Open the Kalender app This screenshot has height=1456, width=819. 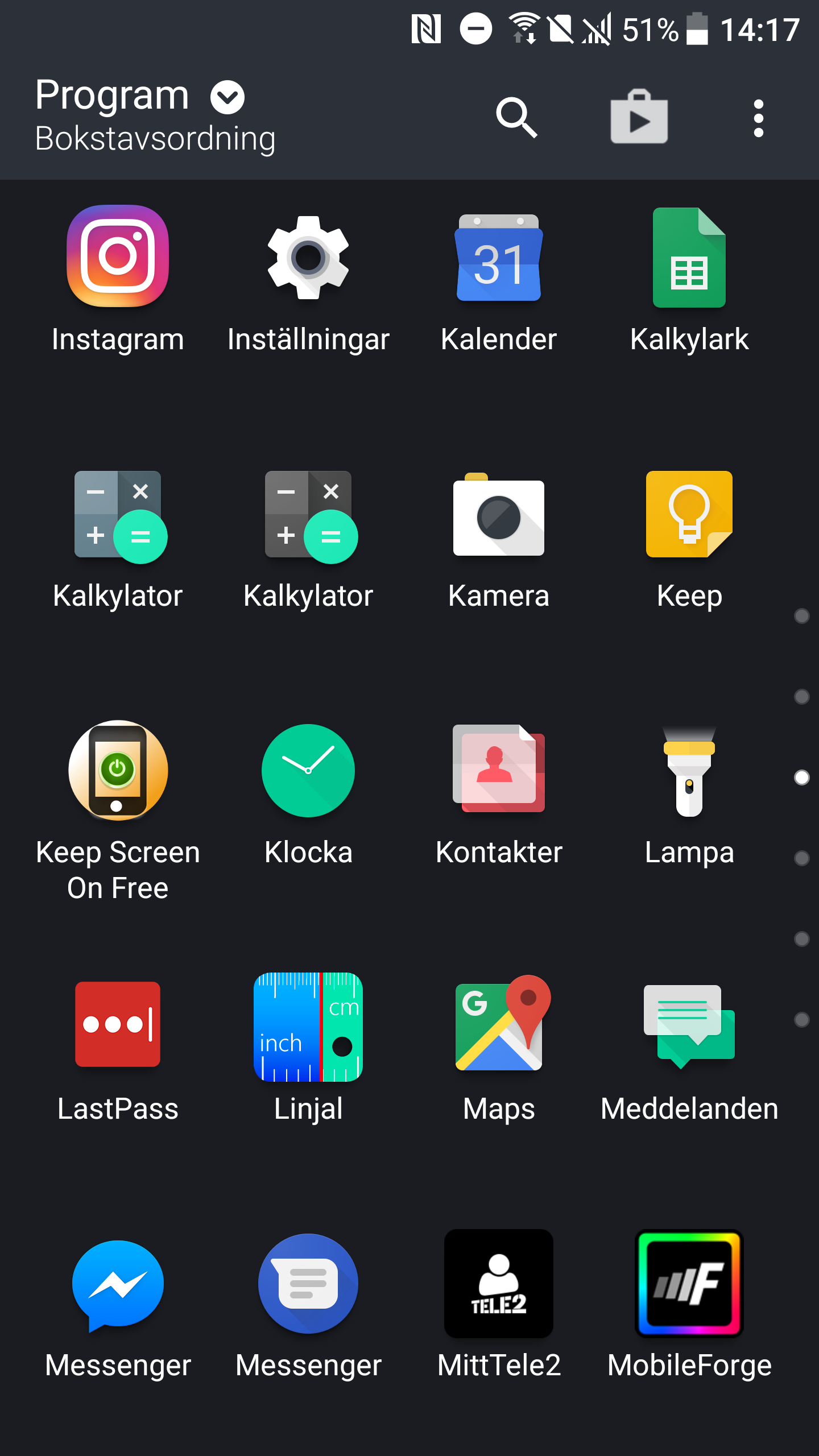click(499, 258)
